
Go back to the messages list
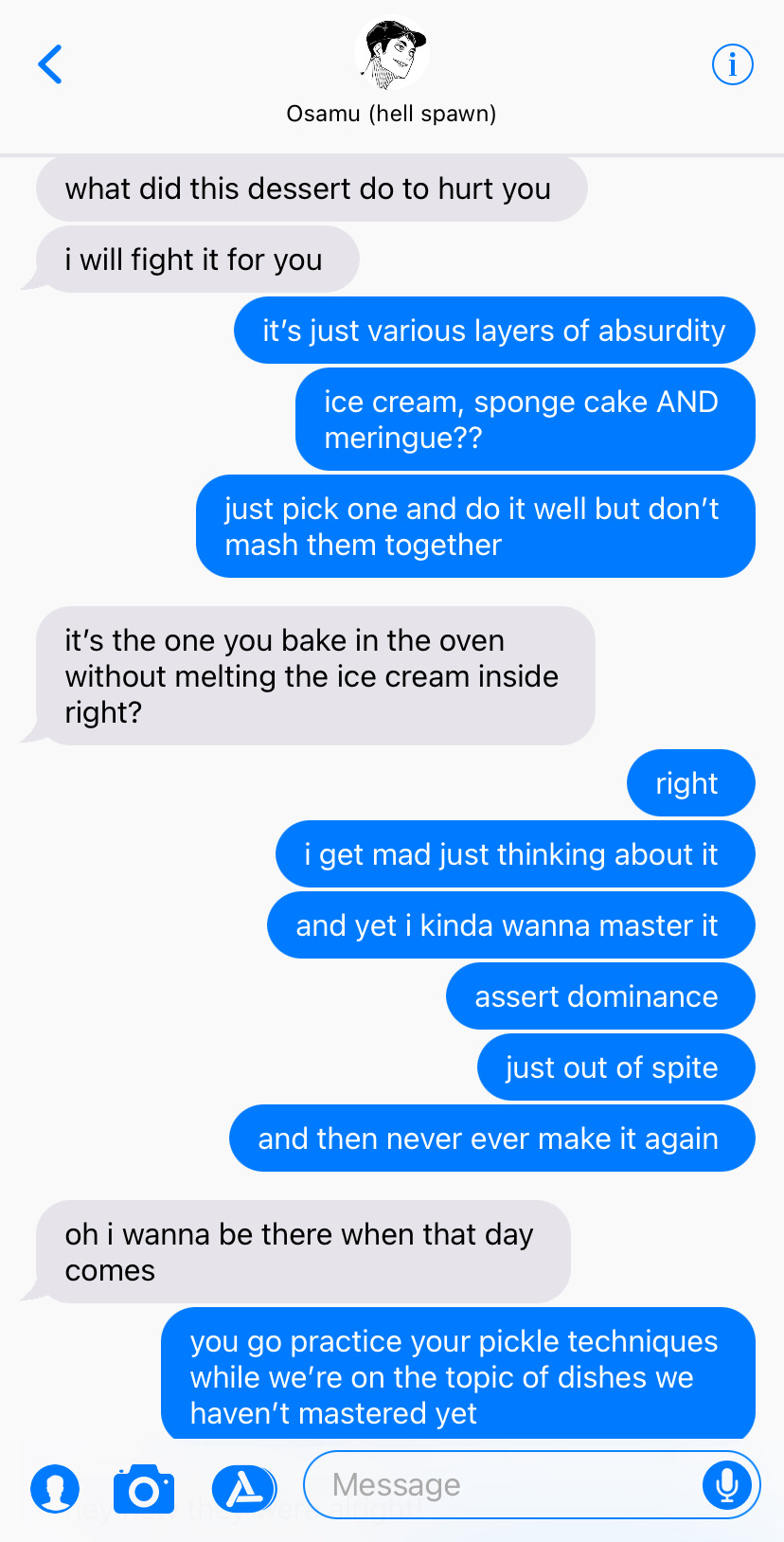coord(50,64)
